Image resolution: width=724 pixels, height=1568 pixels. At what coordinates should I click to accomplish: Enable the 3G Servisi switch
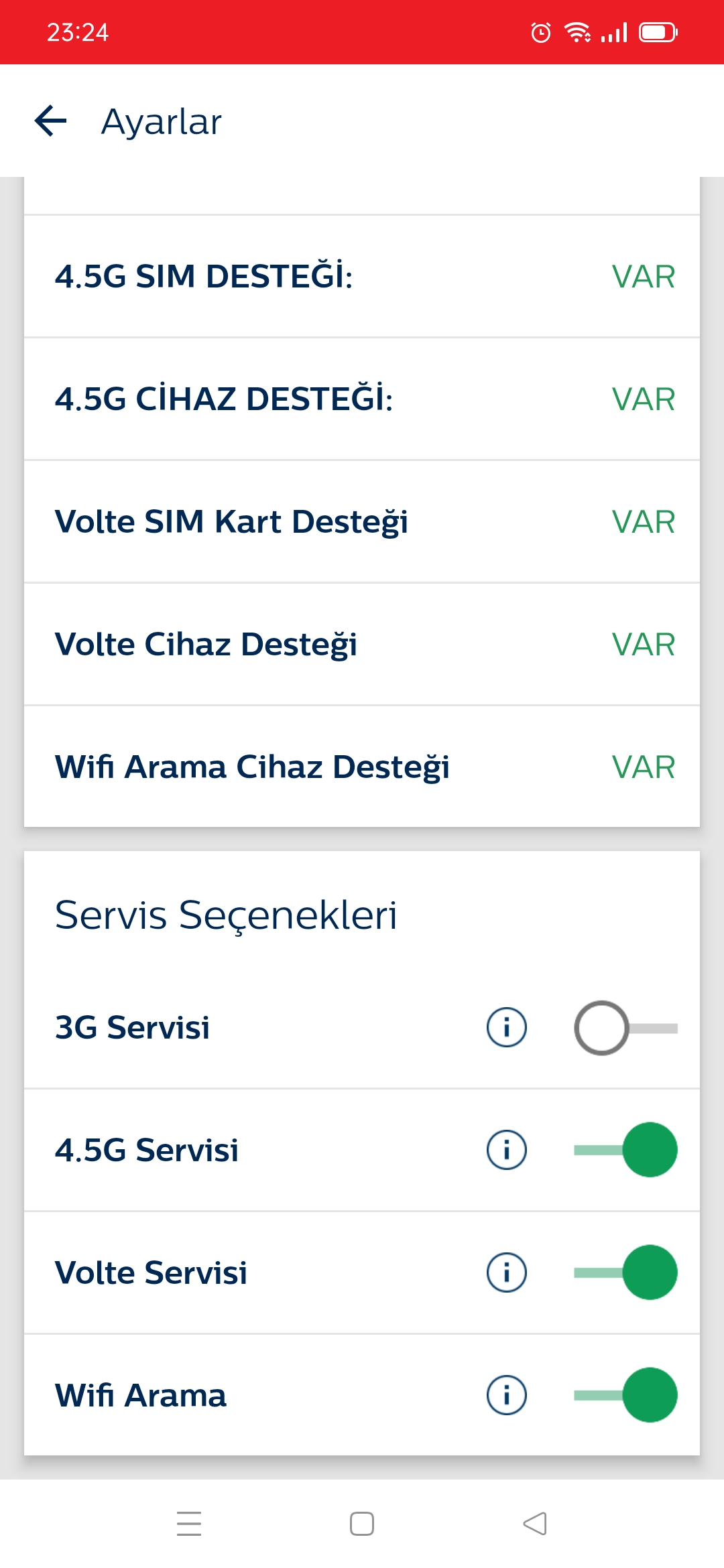(x=625, y=1028)
